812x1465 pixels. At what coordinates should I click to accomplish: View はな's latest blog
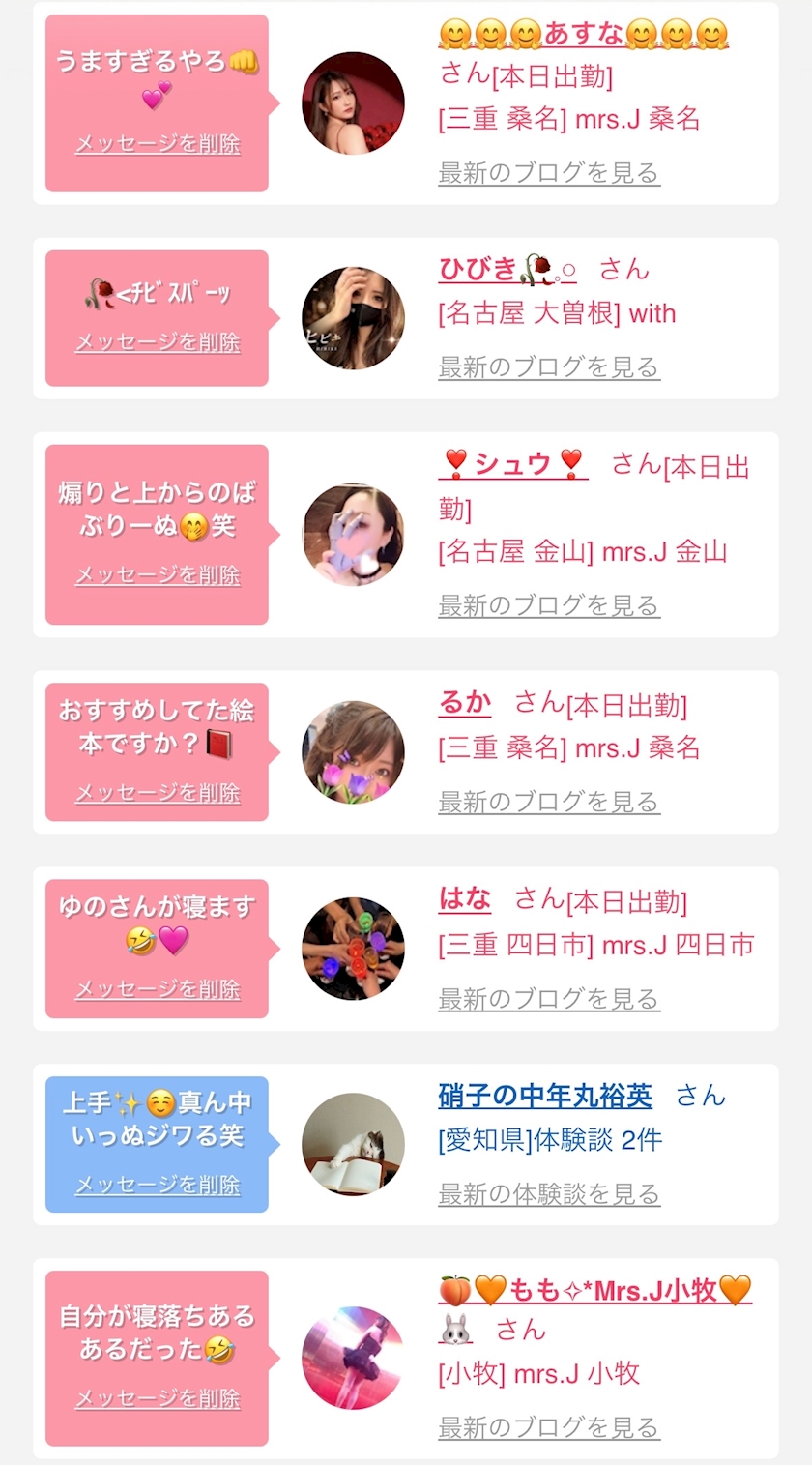pyautogui.click(x=549, y=999)
